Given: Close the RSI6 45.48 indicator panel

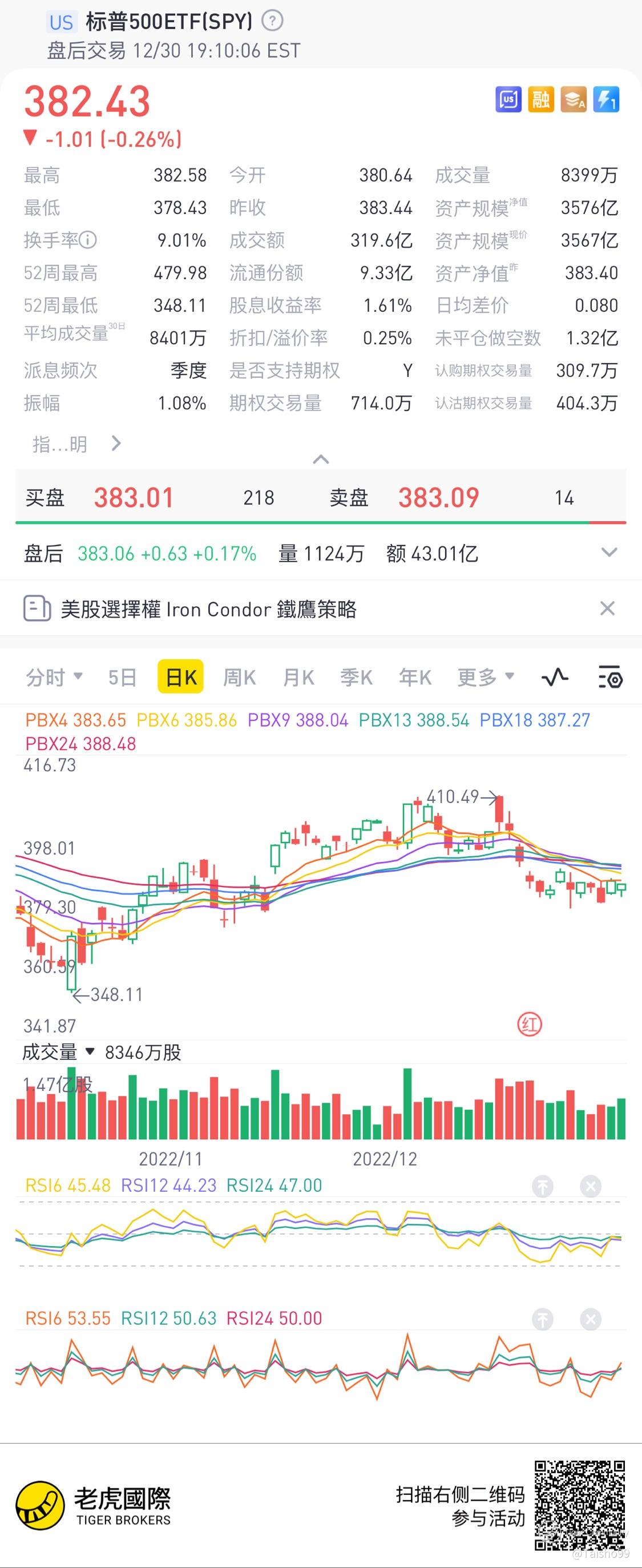Looking at the screenshot, I should pos(589,1186).
